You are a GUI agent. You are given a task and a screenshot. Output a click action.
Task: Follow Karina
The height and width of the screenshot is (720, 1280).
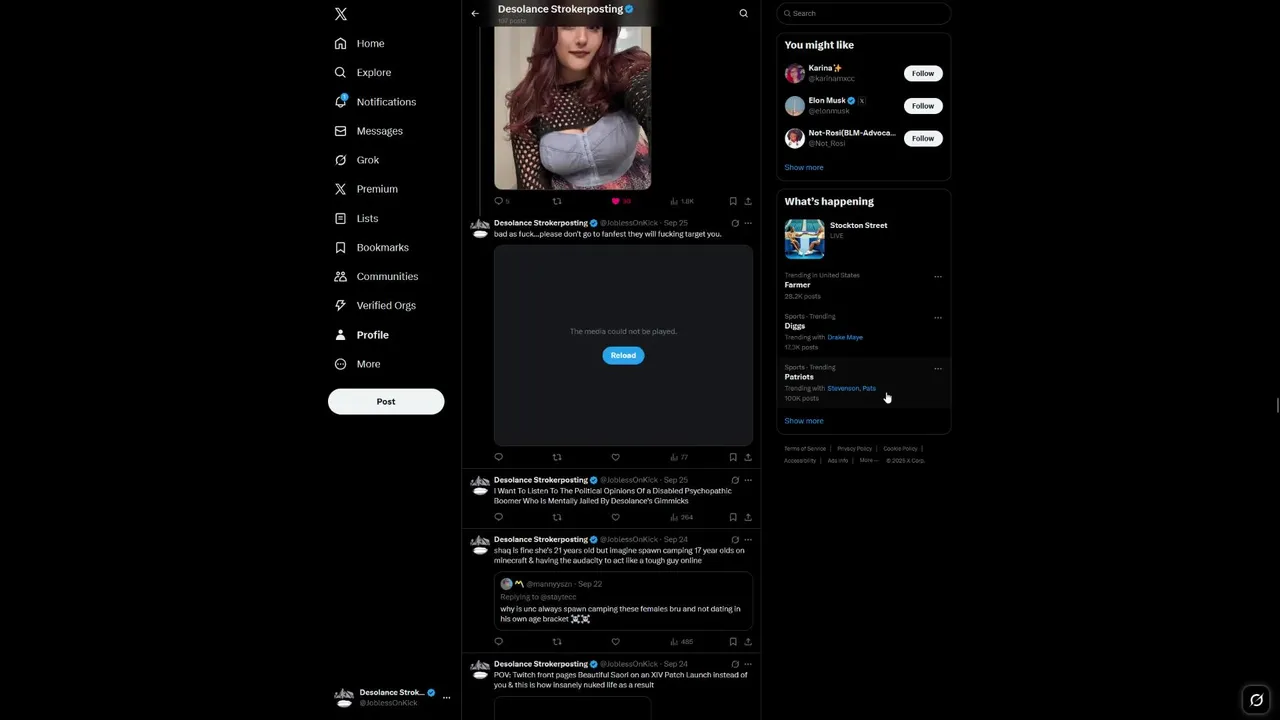pyautogui.click(x=922, y=73)
